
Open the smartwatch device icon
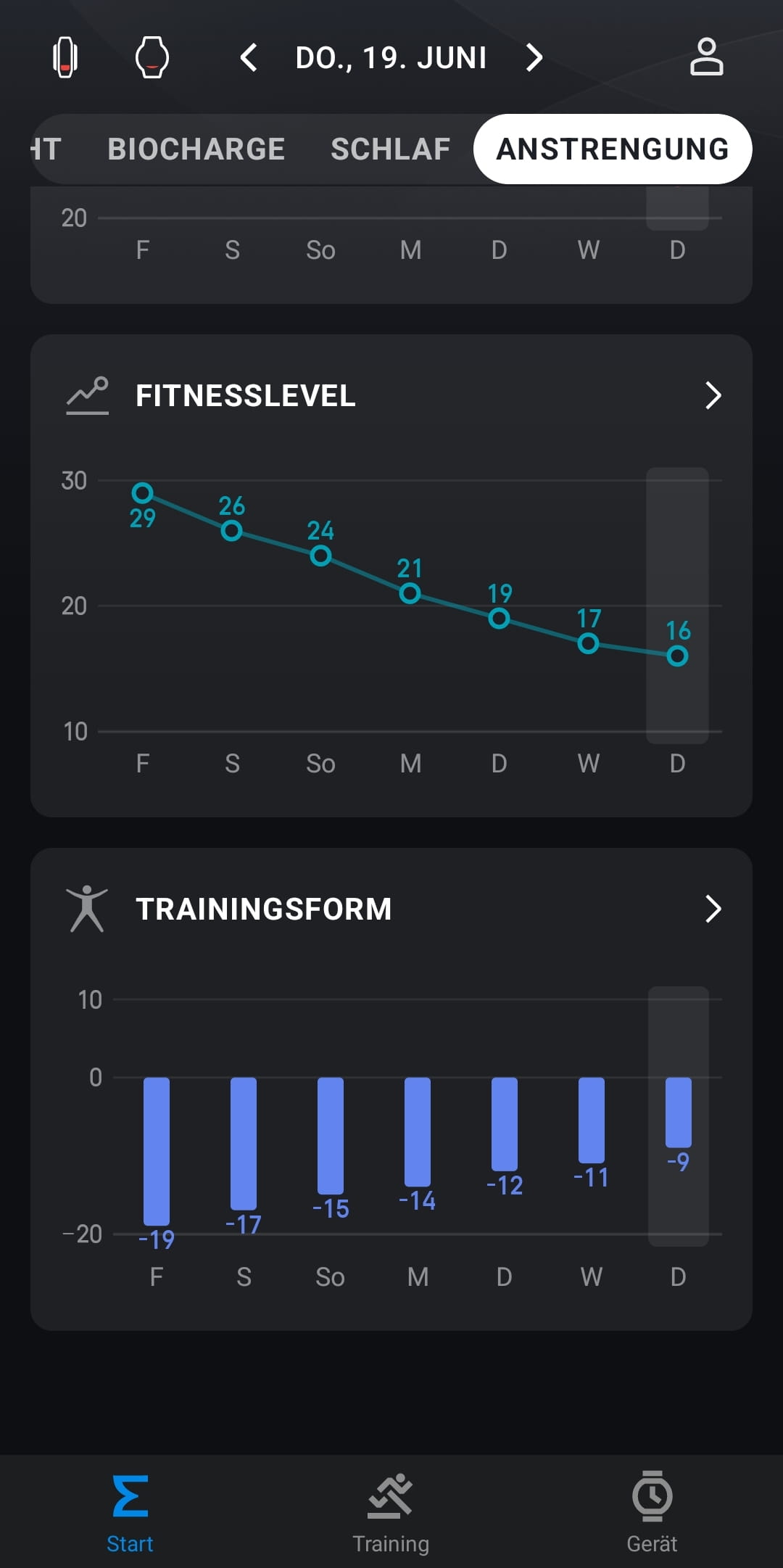tap(152, 57)
